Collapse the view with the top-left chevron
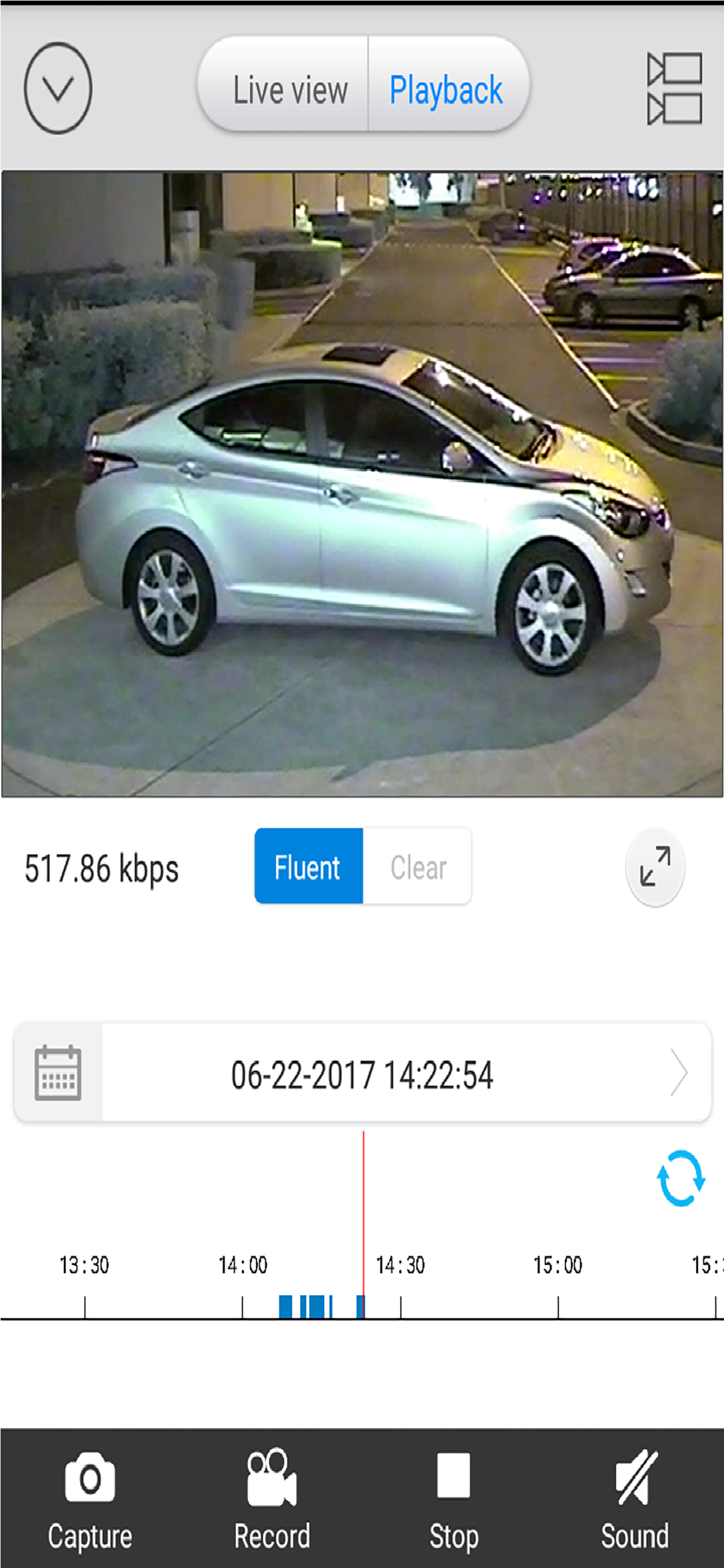This screenshot has width=724, height=1568. 58,89
